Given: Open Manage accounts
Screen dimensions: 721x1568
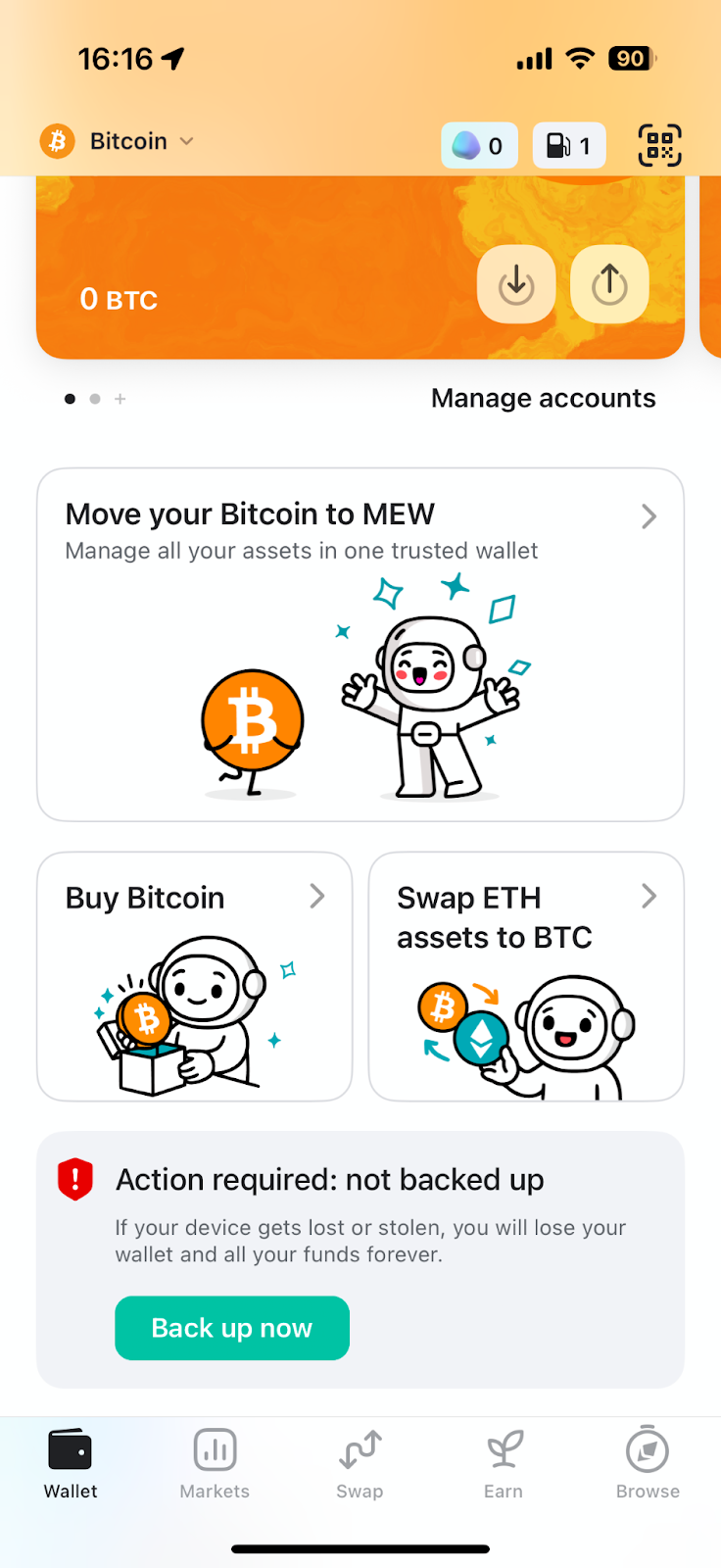Looking at the screenshot, I should click(543, 398).
